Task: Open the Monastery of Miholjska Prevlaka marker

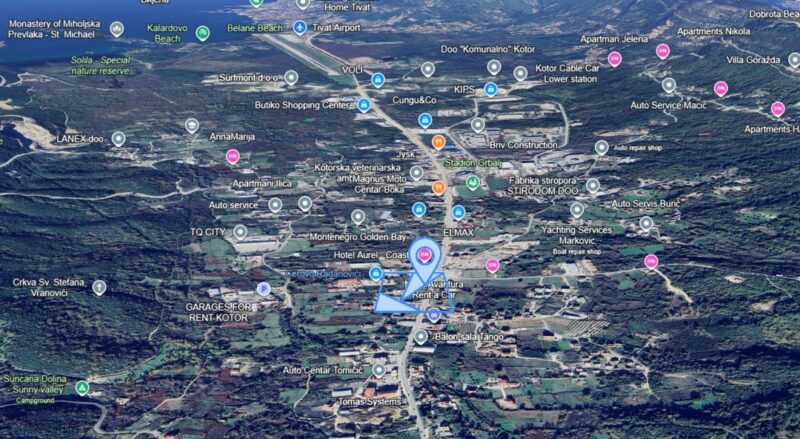Action: (117, 29)
